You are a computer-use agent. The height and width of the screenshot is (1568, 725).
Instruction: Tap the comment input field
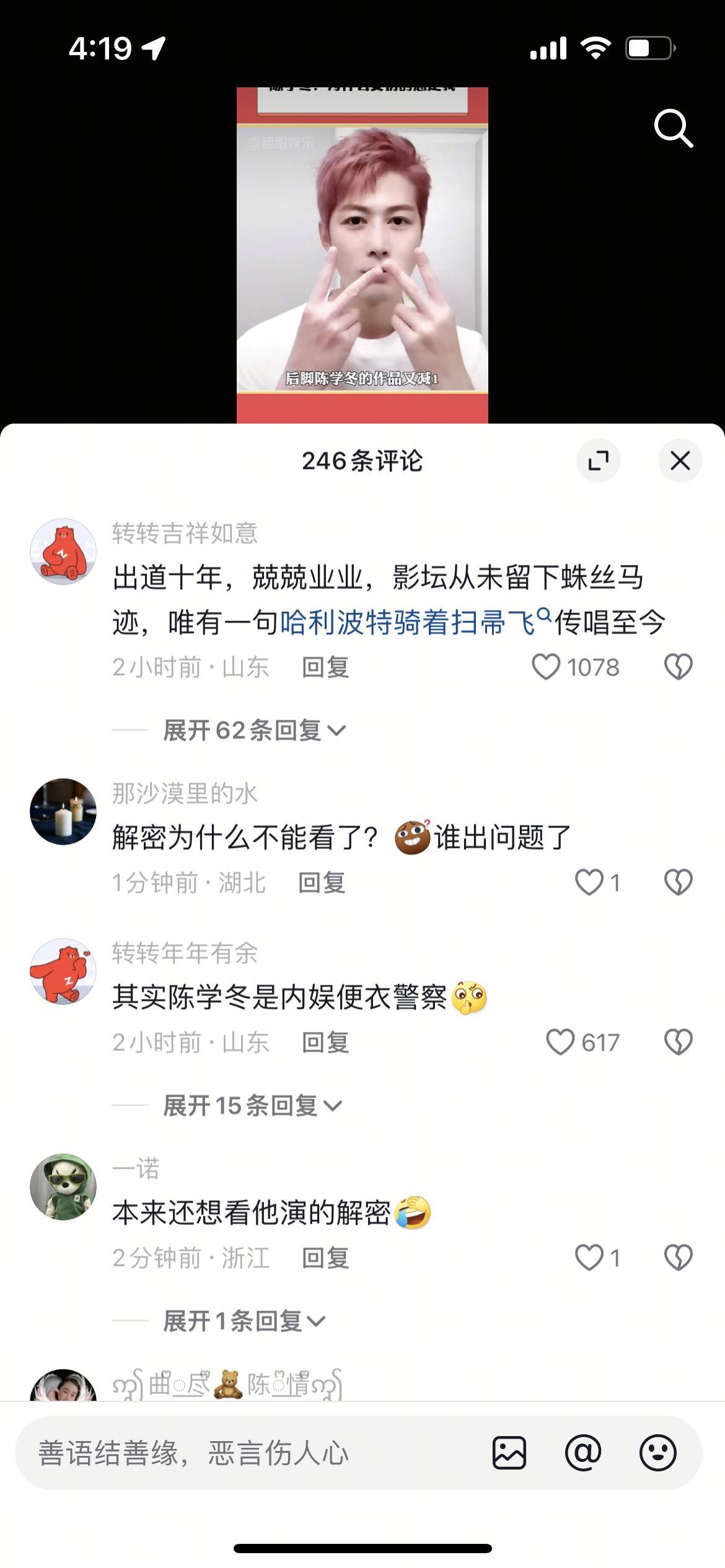pos(248,1453)
